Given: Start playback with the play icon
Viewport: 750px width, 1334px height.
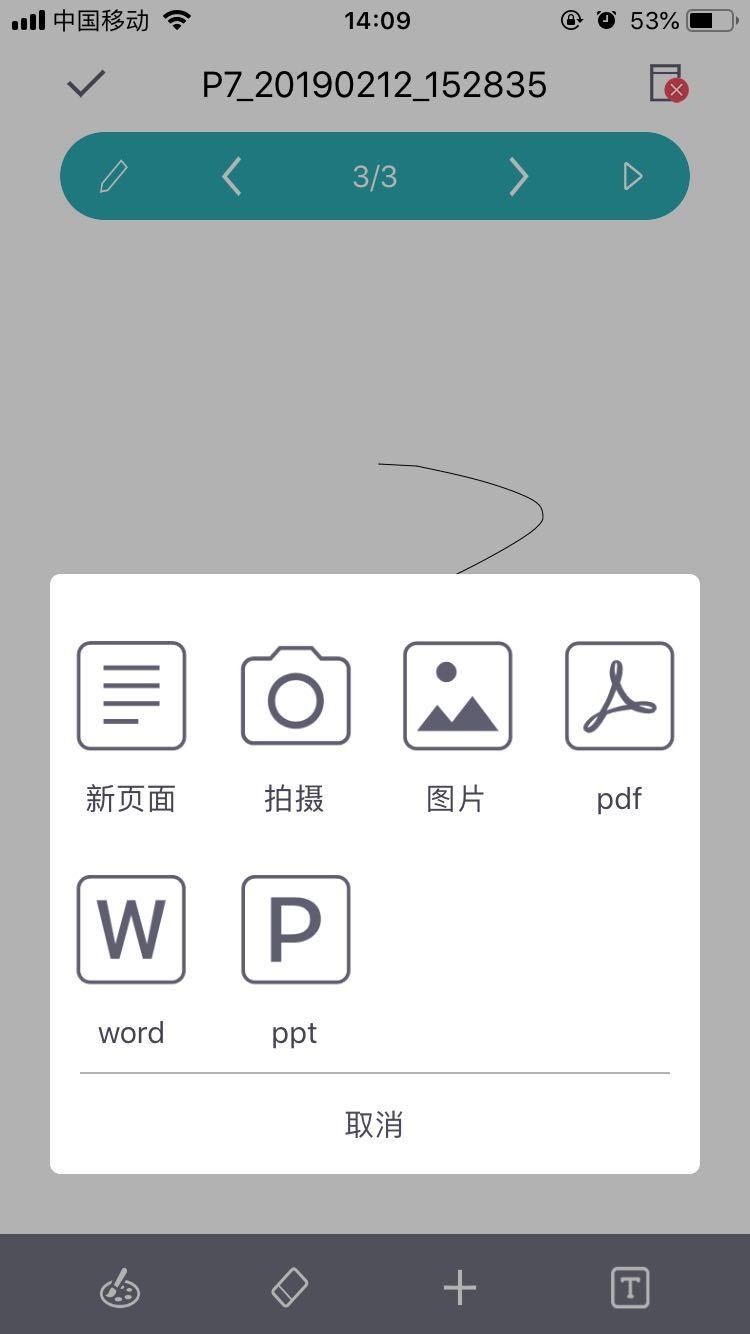Looking at the screenshot, I should [x=632, y=177].
